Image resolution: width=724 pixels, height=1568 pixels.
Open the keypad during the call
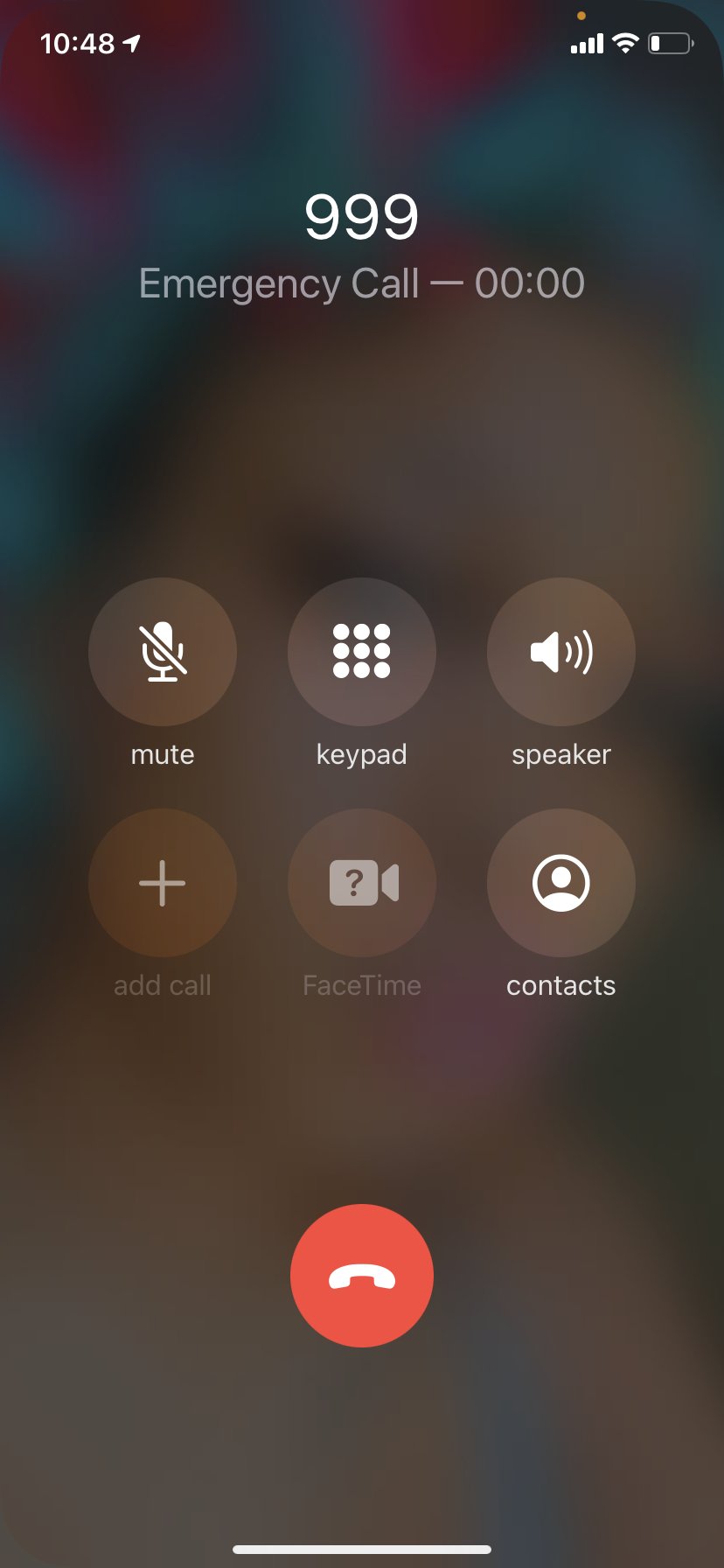(x=361, y=652)
